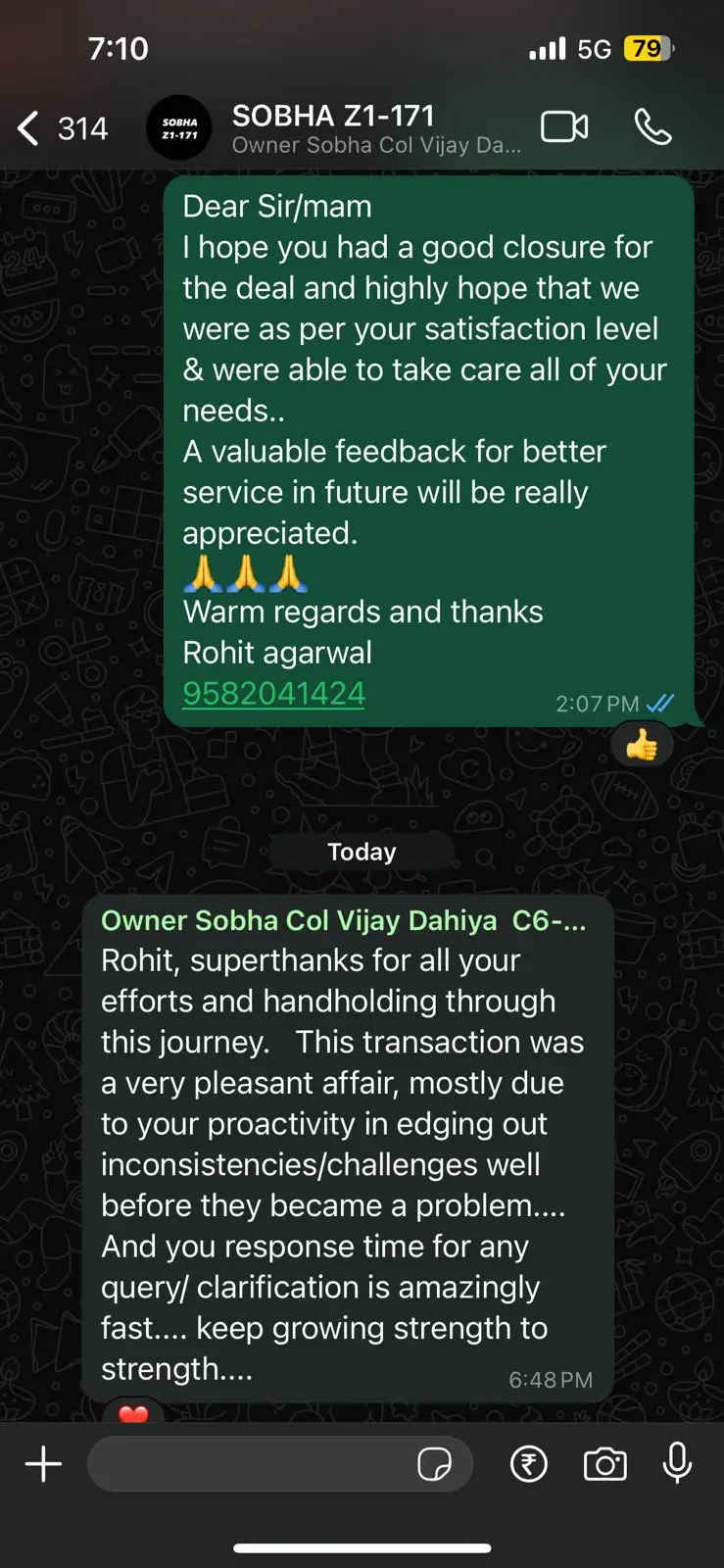Open the attachments plus menu
This screenshot has width=724, height=1568.
(x=43, y=1464)
